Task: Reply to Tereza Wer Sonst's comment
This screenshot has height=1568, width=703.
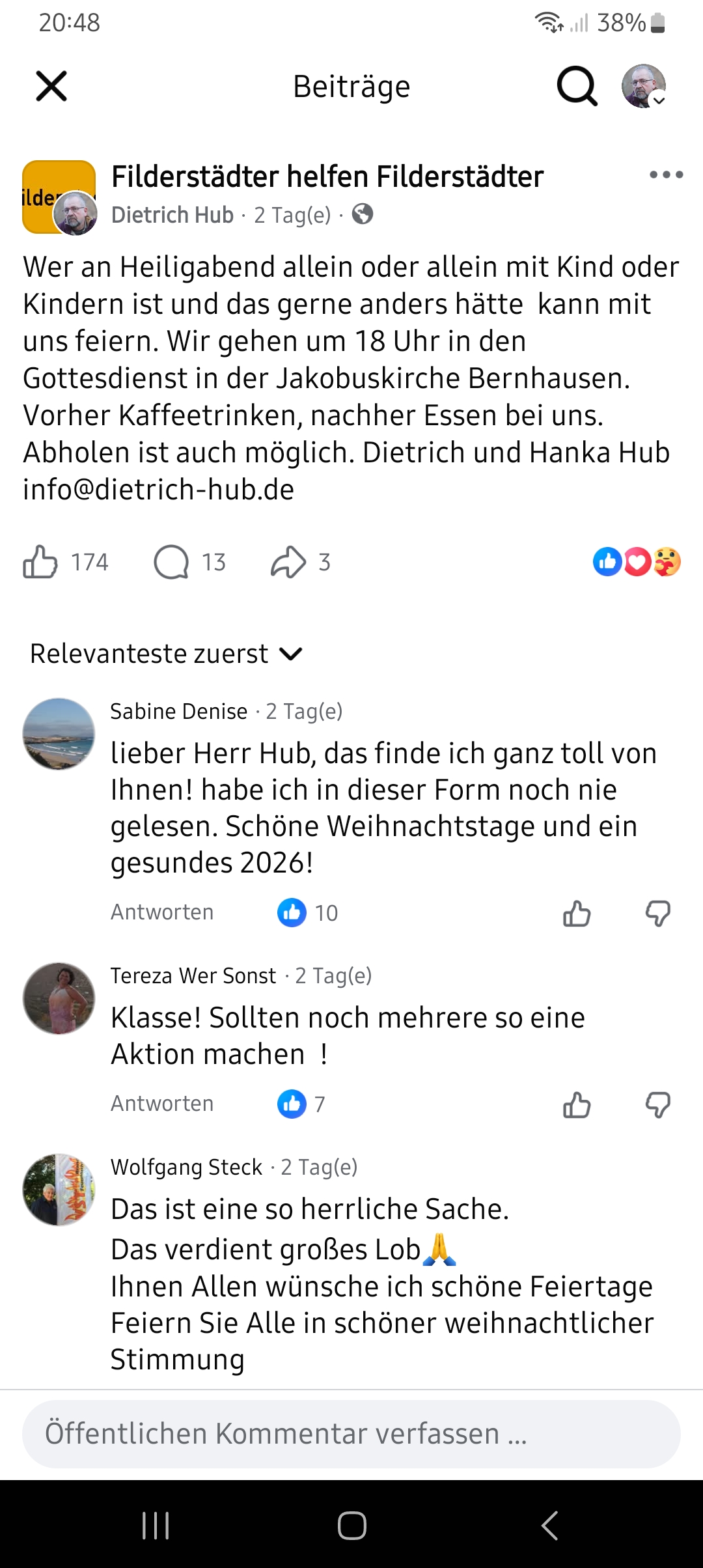Action: [162, 1104]
